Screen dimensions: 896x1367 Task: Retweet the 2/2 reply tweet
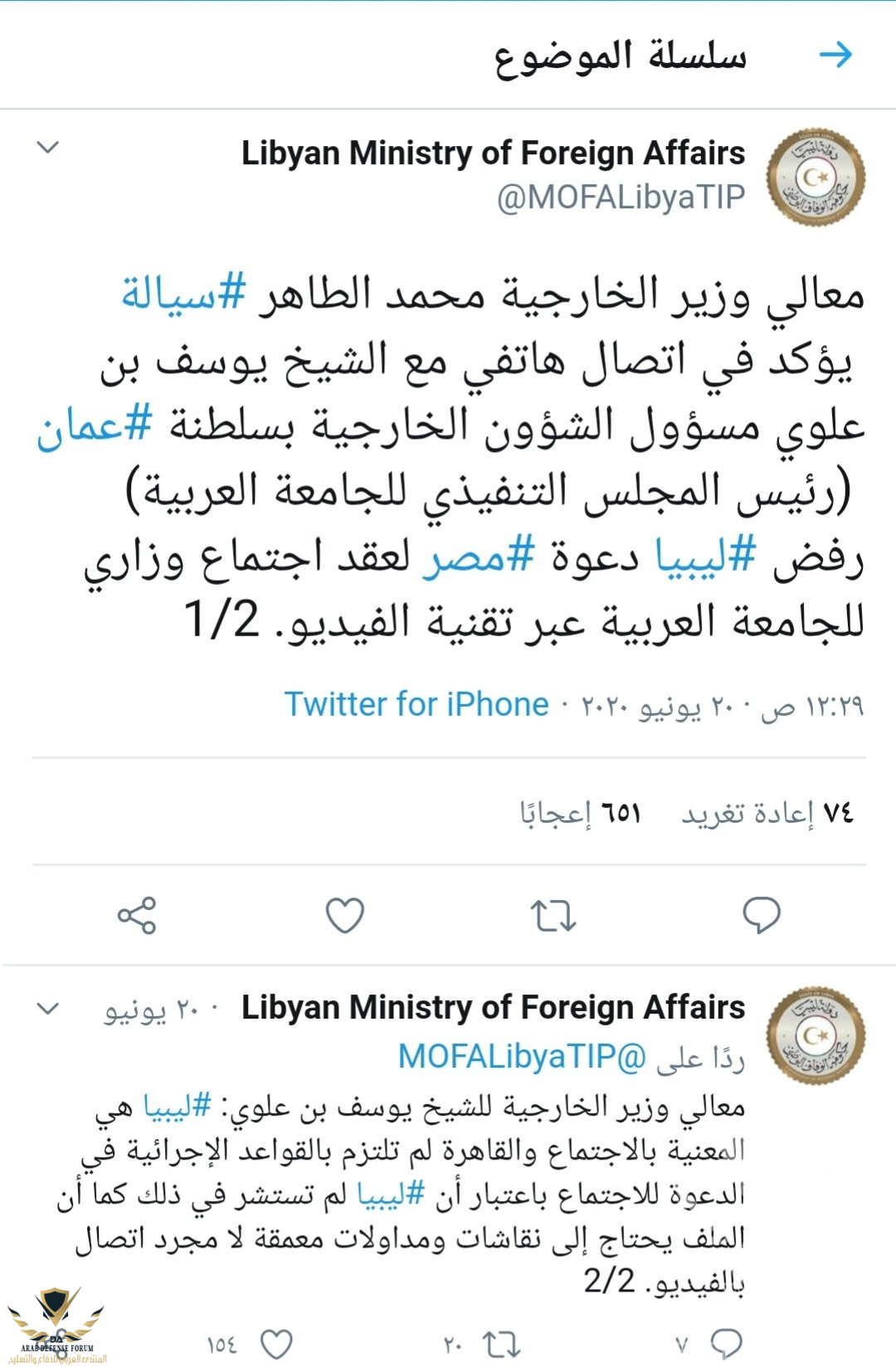pyautogui.click(x=501, y=1345)
